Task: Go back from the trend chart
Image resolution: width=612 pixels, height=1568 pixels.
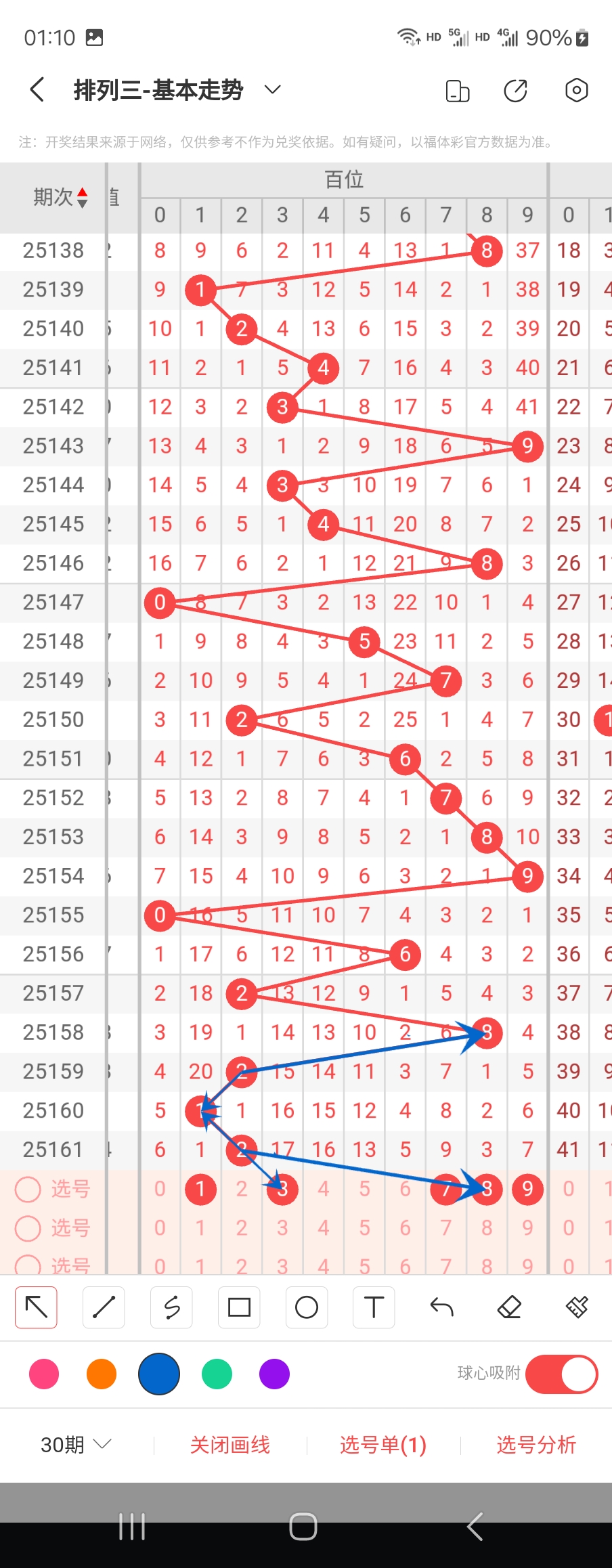Action: (38, 89)
